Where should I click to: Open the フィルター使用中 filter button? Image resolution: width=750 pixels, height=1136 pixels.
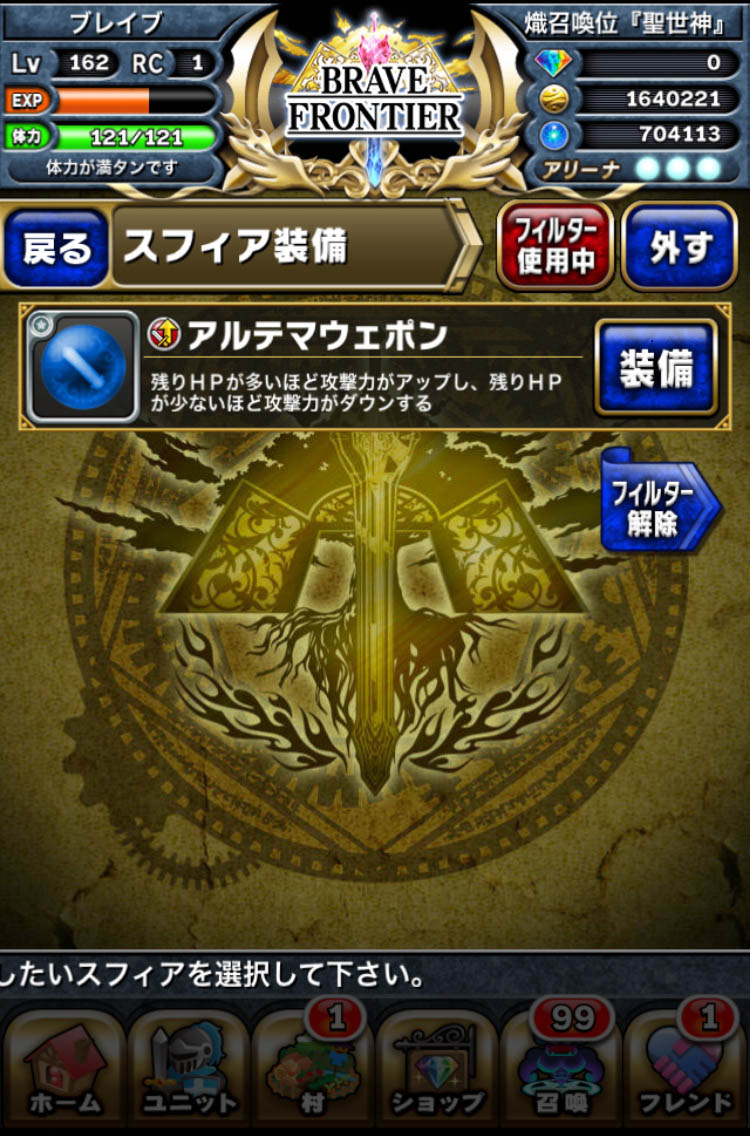[x=555, y=247]
